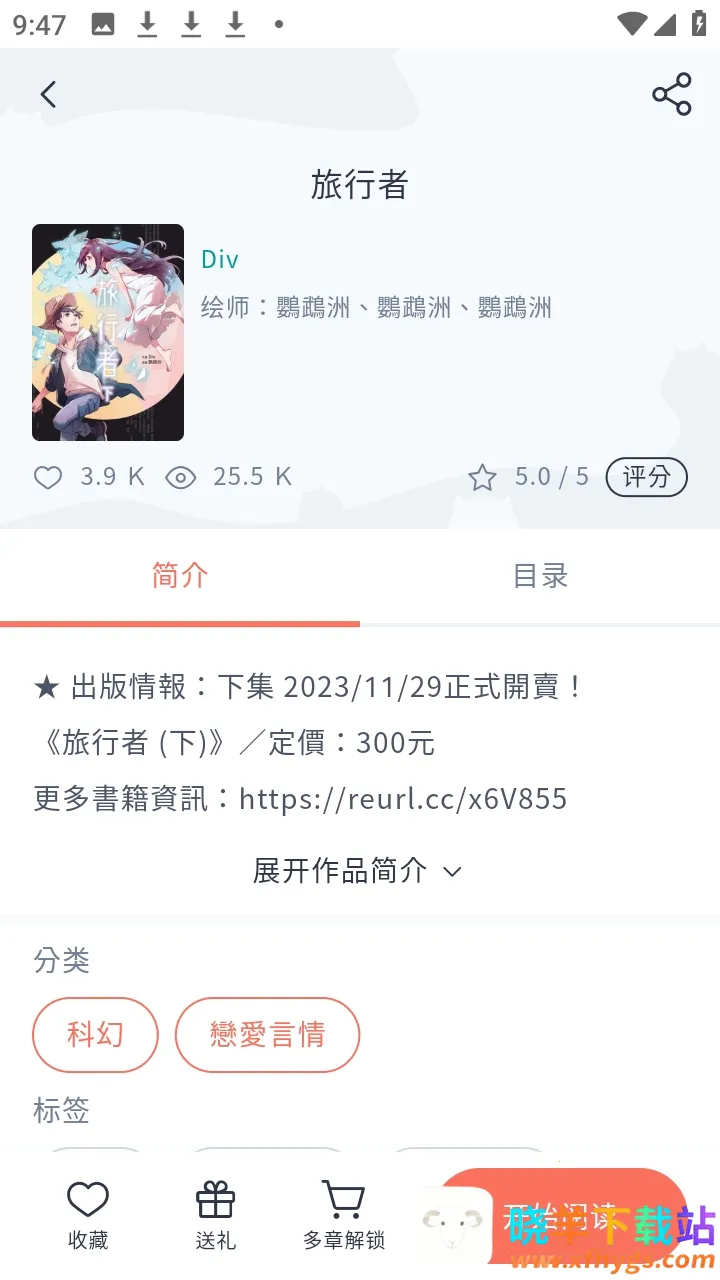Select the 简介 tab
Image resolution: width=720 pixels, height=1280 pixels.
tap(180, 576)
